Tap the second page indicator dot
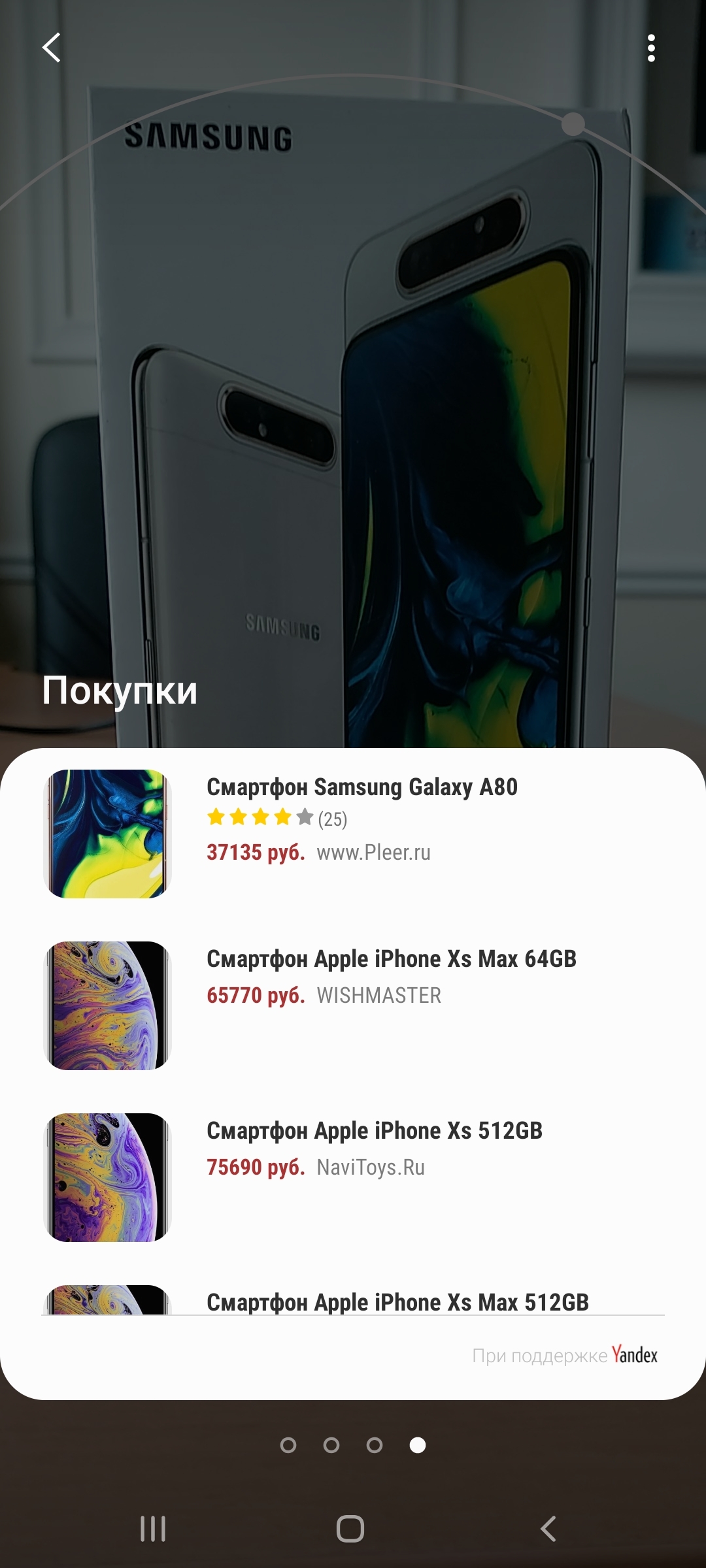 (331, 1445)
